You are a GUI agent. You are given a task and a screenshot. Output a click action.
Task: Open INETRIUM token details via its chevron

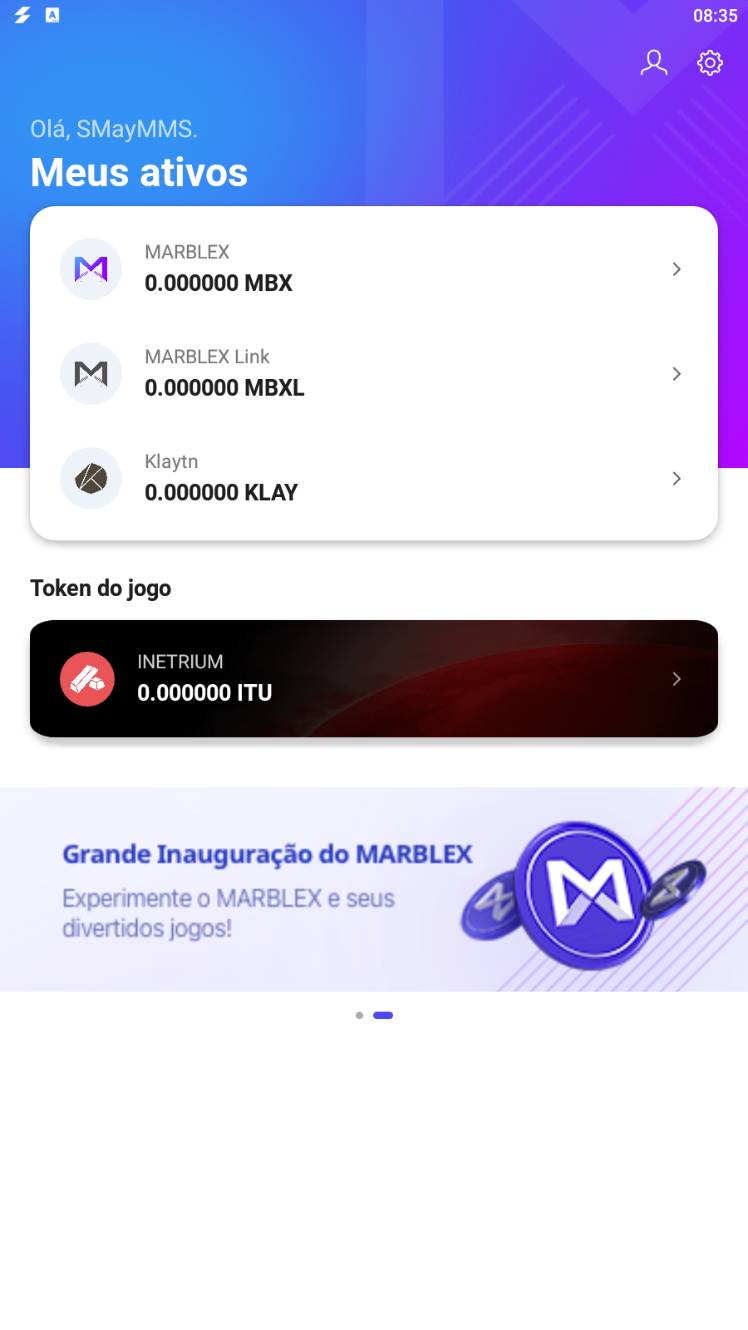click(676, 678)
